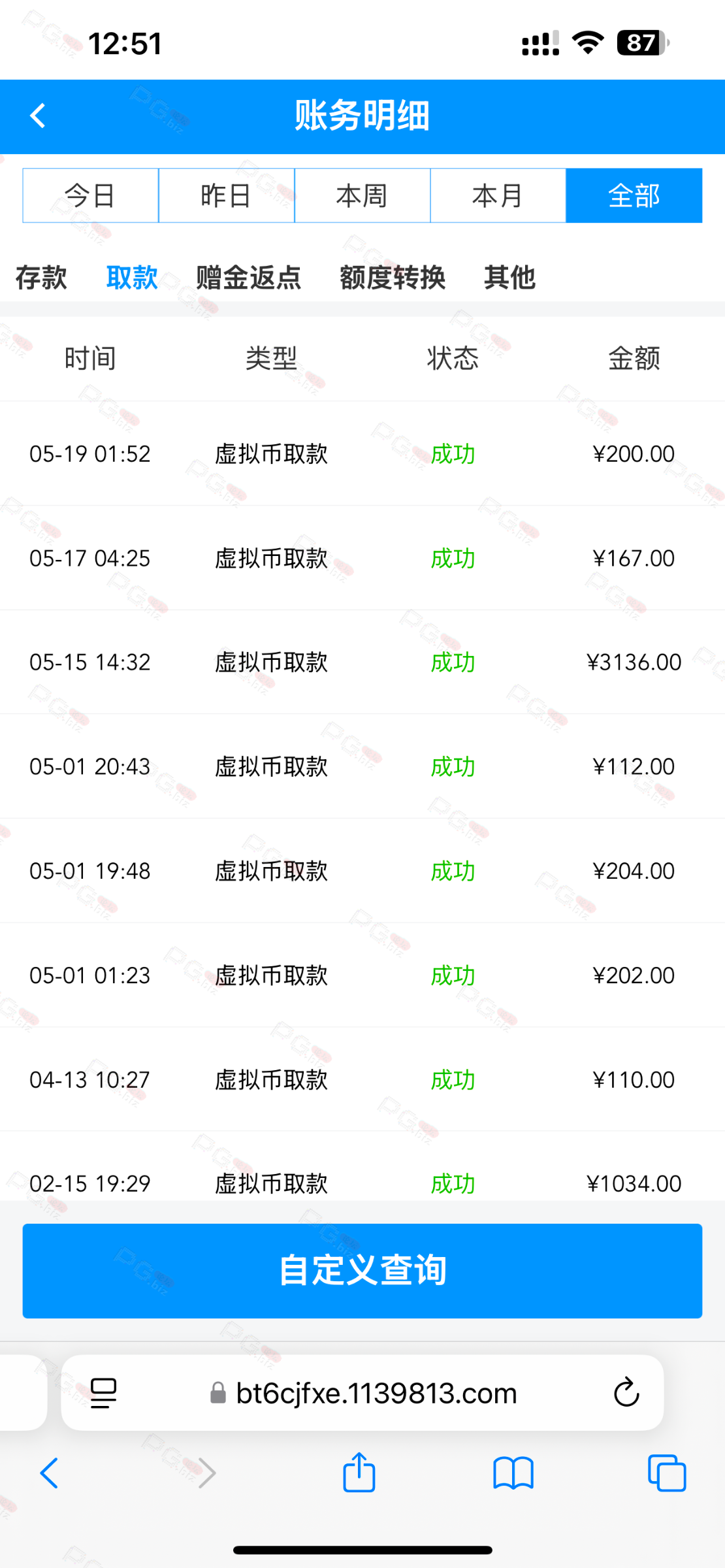The height and width of the screenshot is (1568, 725).
Task: Open the page settings menu in address bar
Action: click(x=103, y=1393)
